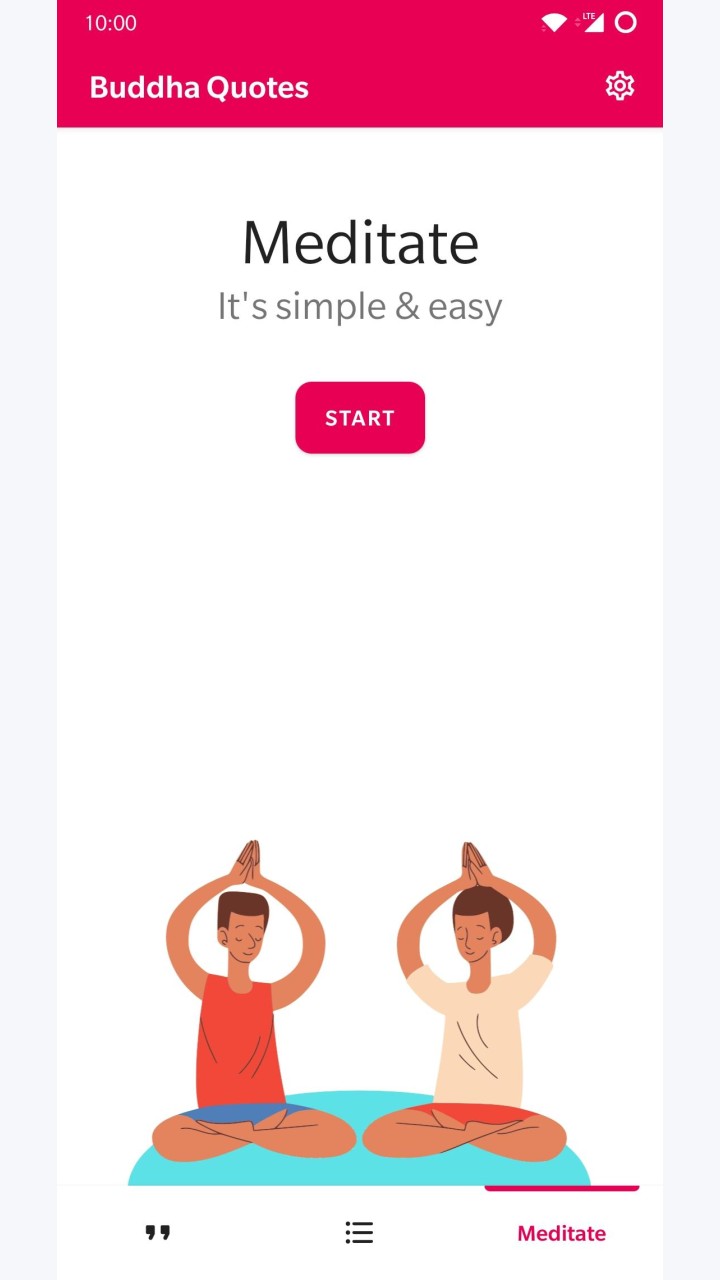This screenshot has height=1280, width=720.
Task: Open the list tab
Action: point(359,1232)
